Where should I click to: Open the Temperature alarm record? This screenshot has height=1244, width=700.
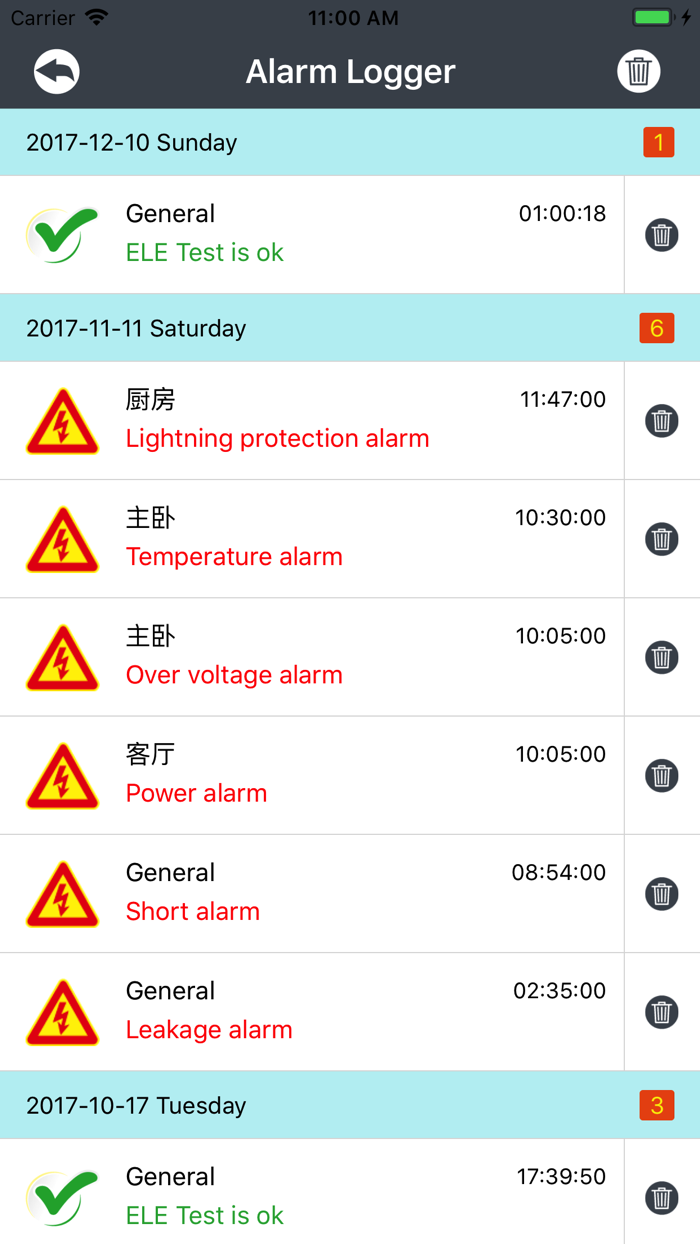point(310,539)
